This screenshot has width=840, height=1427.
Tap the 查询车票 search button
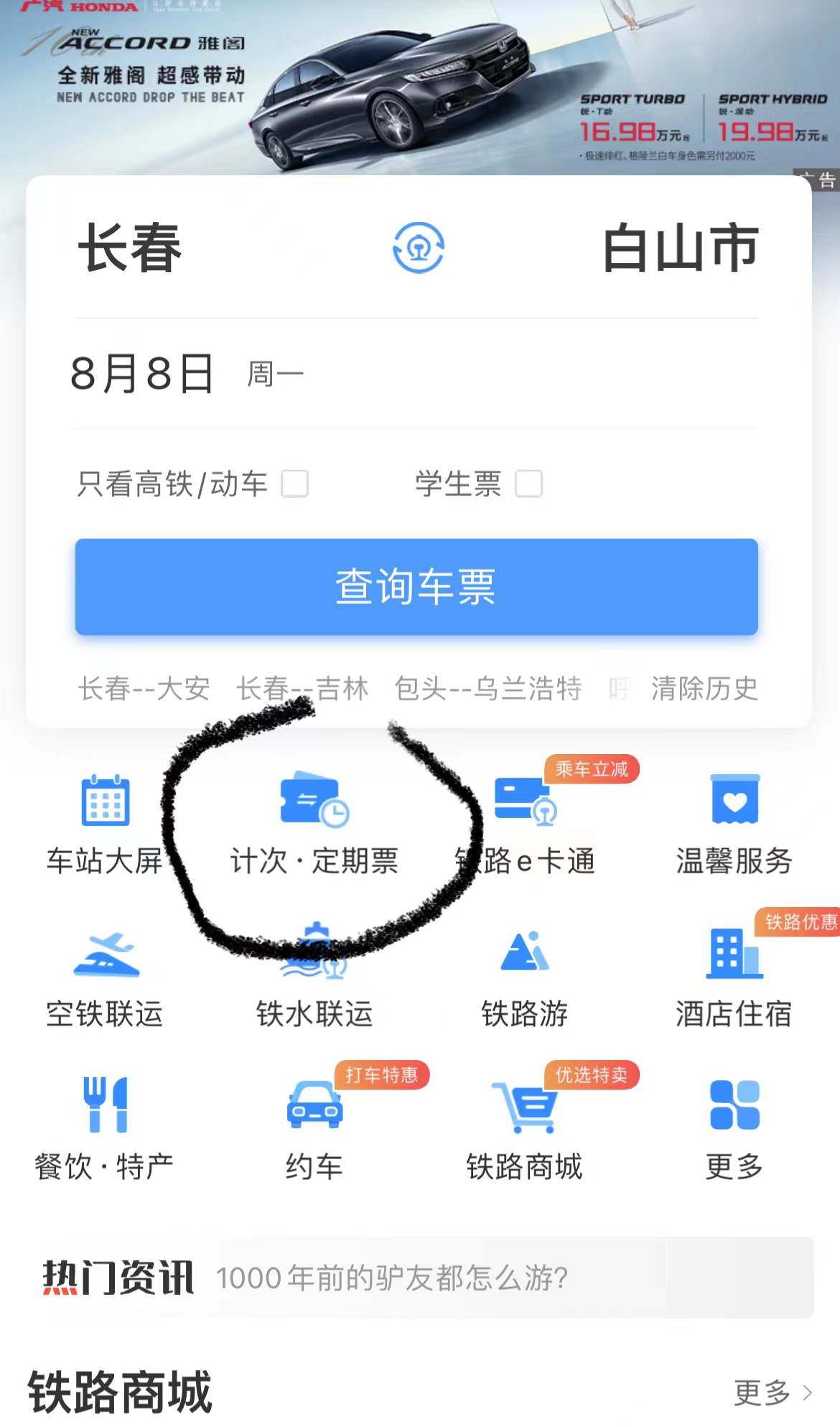click(415, 587)
